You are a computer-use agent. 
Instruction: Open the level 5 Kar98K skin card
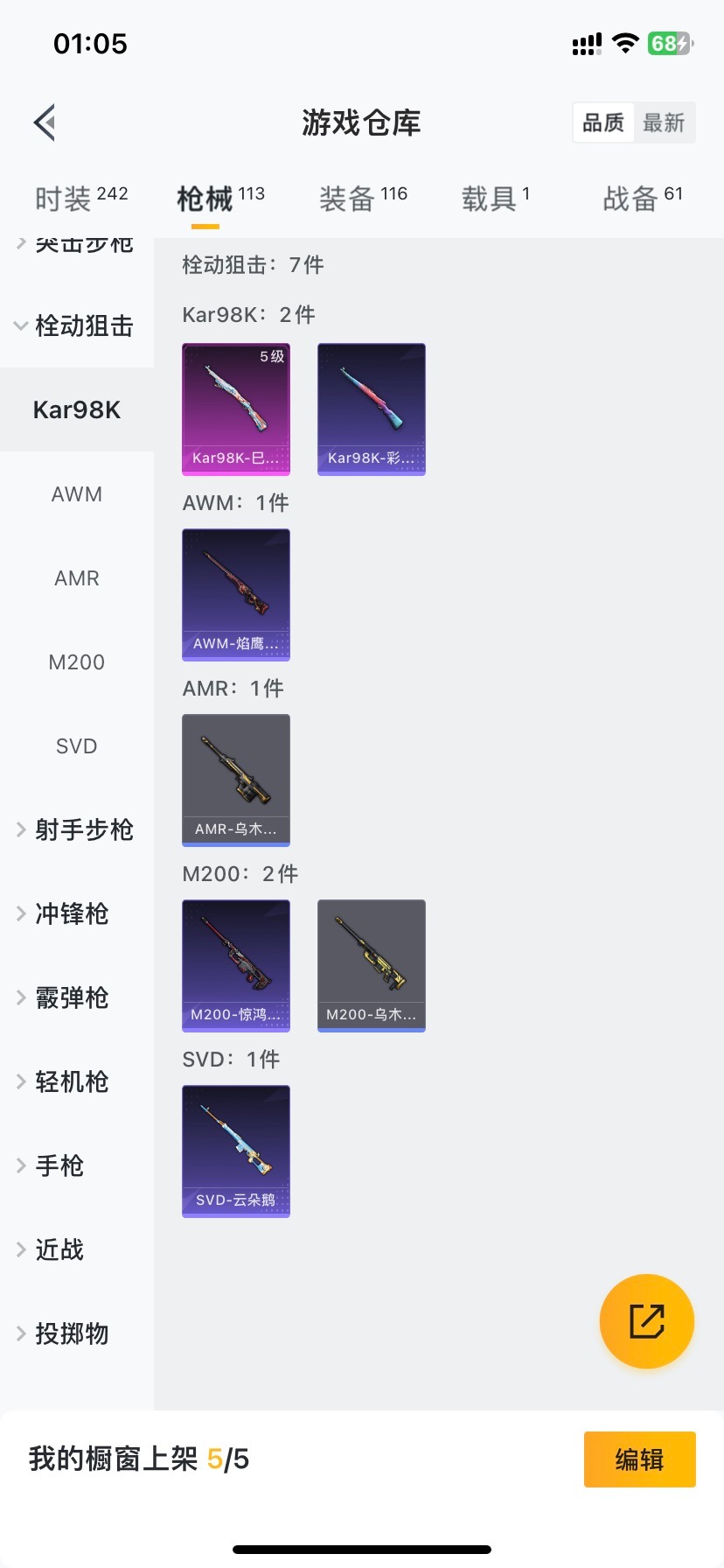click(x=236, y=409)
